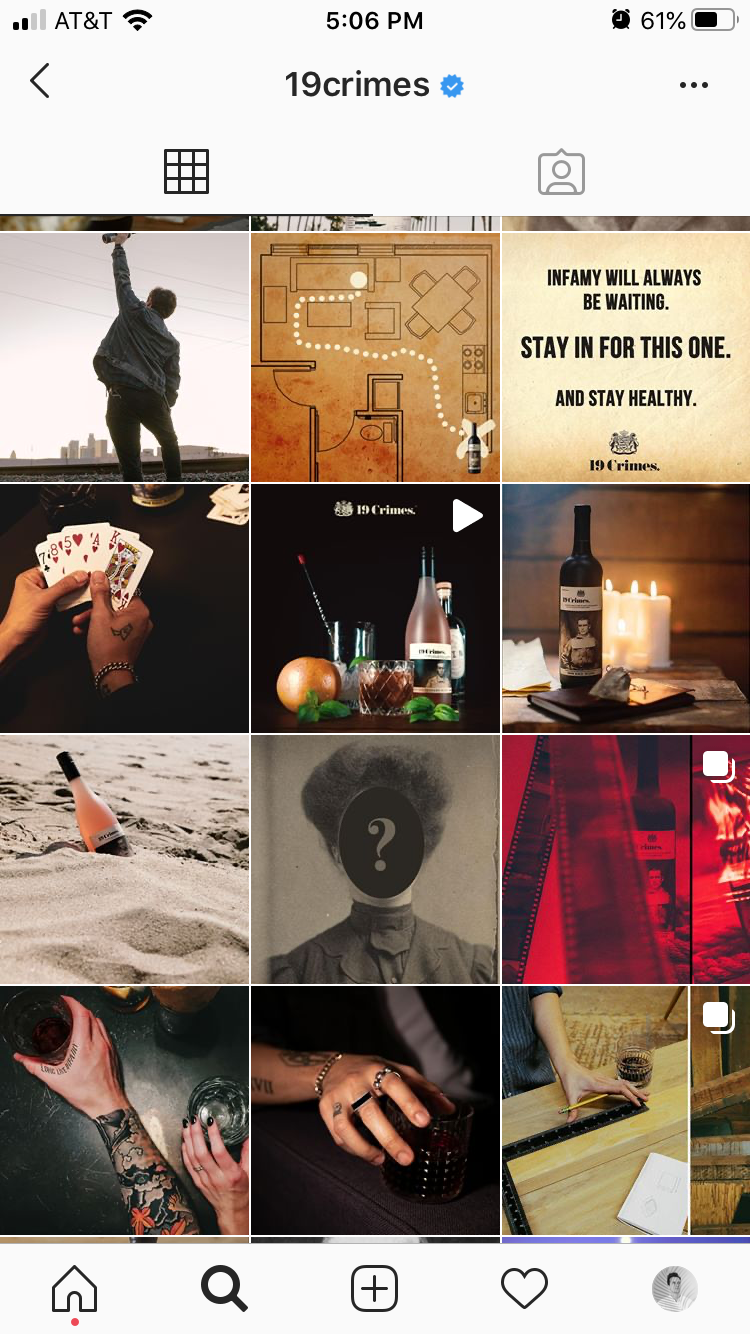Open the playing cards hand post
750x1334 pixels.
pos(124,608)
